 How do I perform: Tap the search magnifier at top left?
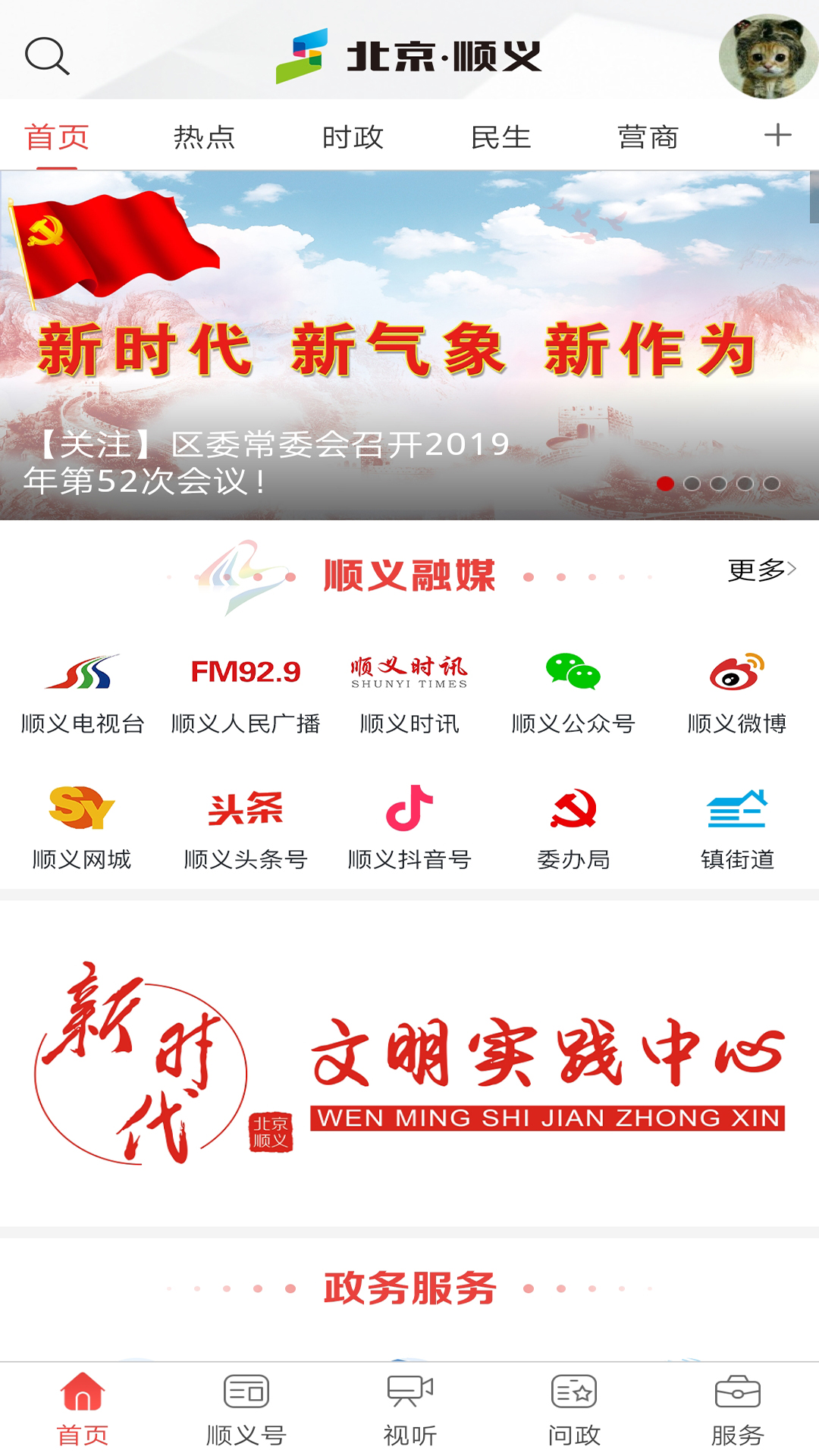point(48,55)
